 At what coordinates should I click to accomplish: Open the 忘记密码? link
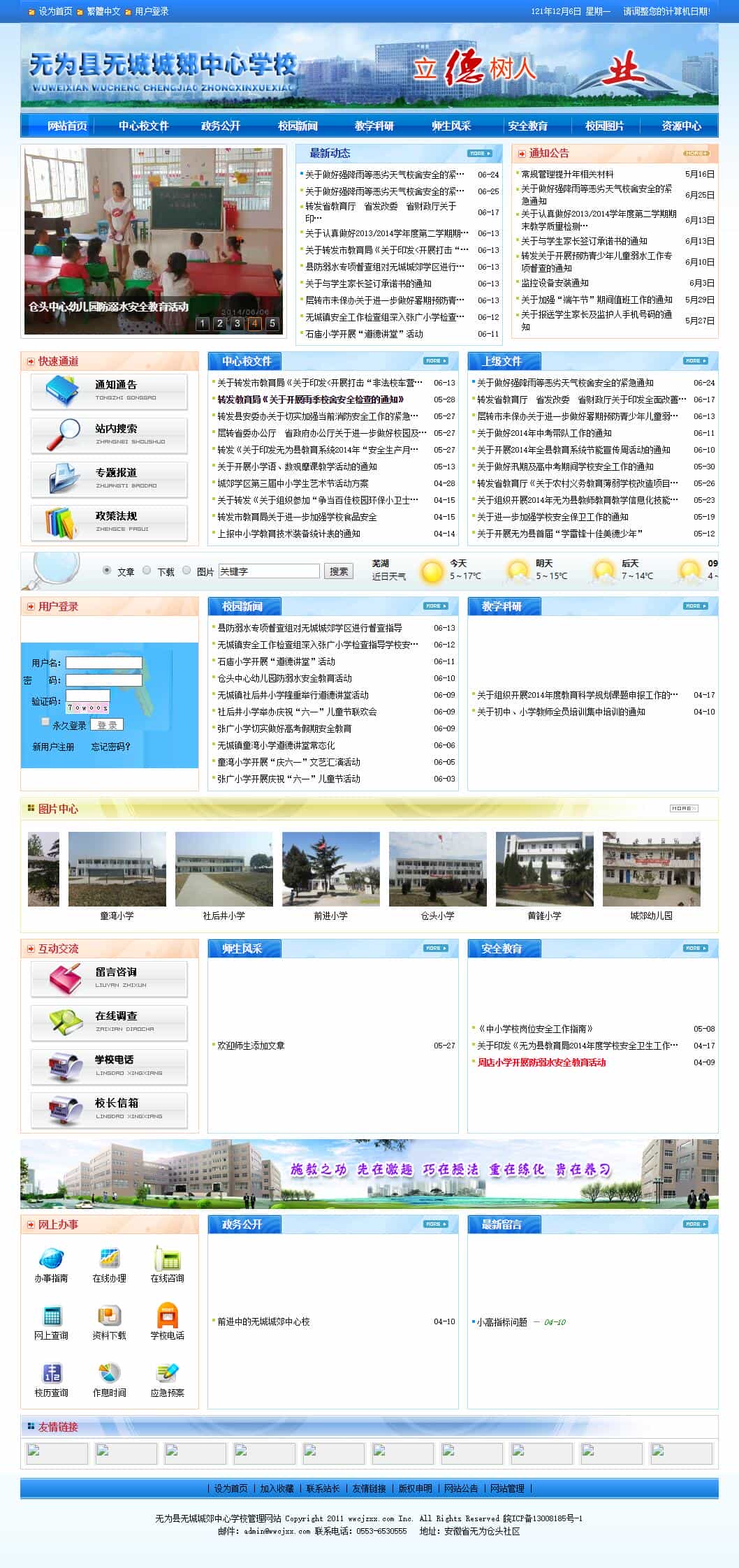pos(110,747)
